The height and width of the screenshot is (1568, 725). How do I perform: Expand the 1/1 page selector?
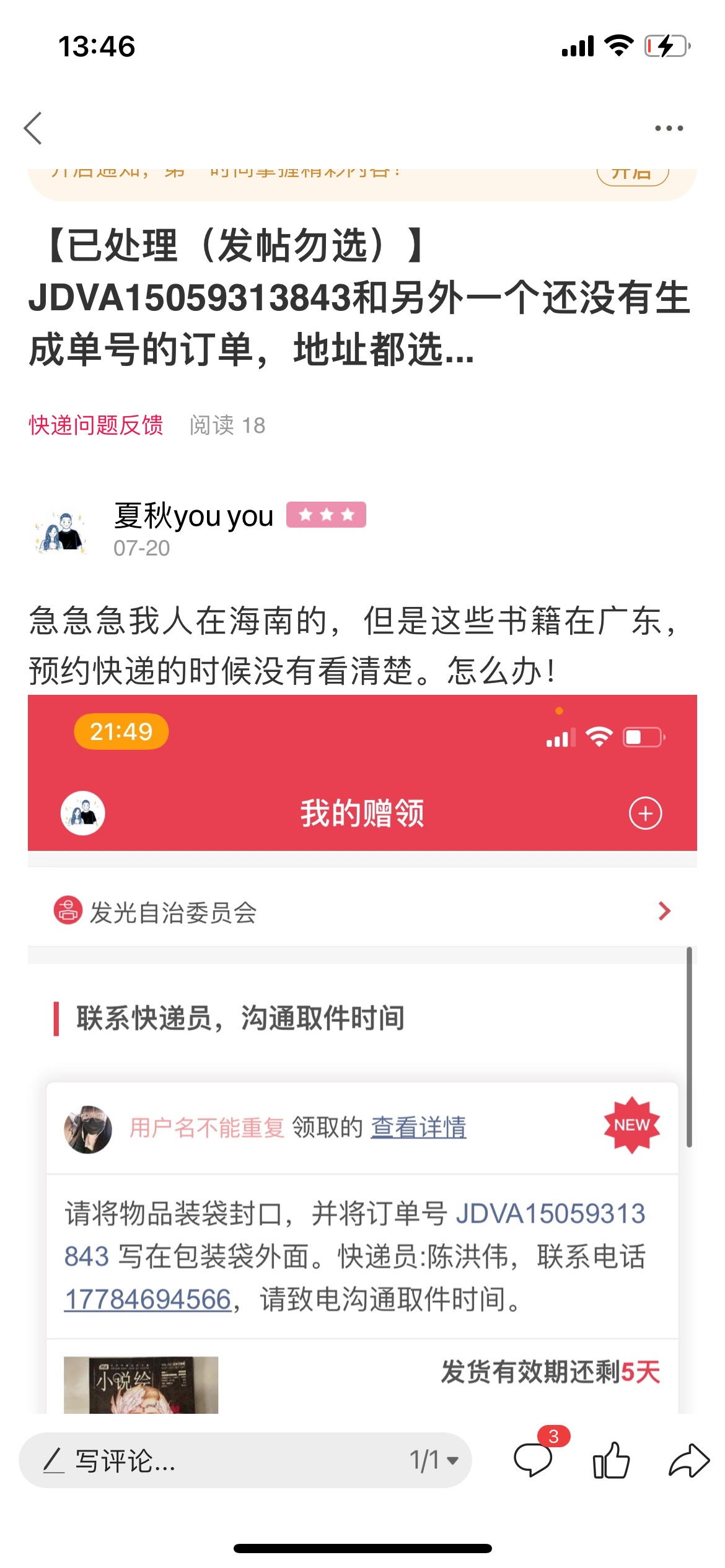434,1460
